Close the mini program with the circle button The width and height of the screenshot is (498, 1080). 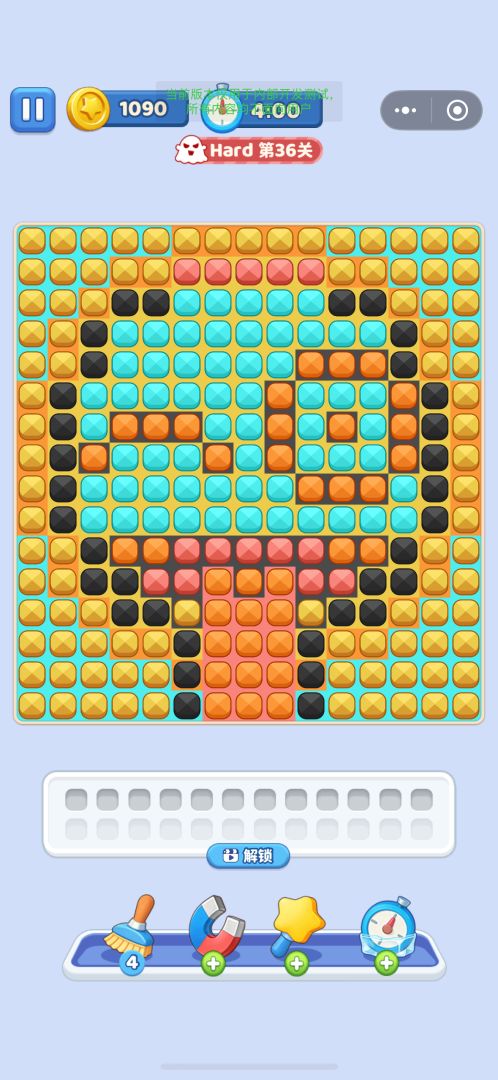457,110
